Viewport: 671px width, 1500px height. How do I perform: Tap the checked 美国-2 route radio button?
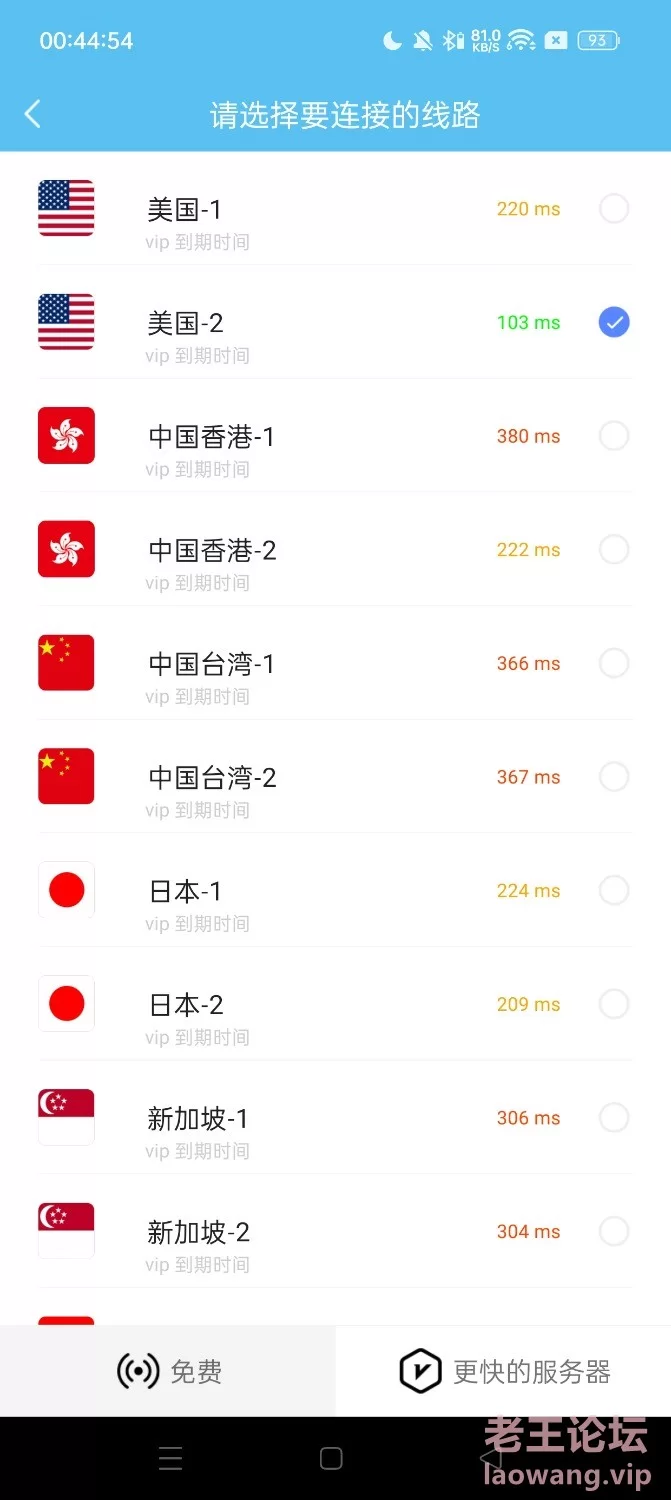pos(614,322)
